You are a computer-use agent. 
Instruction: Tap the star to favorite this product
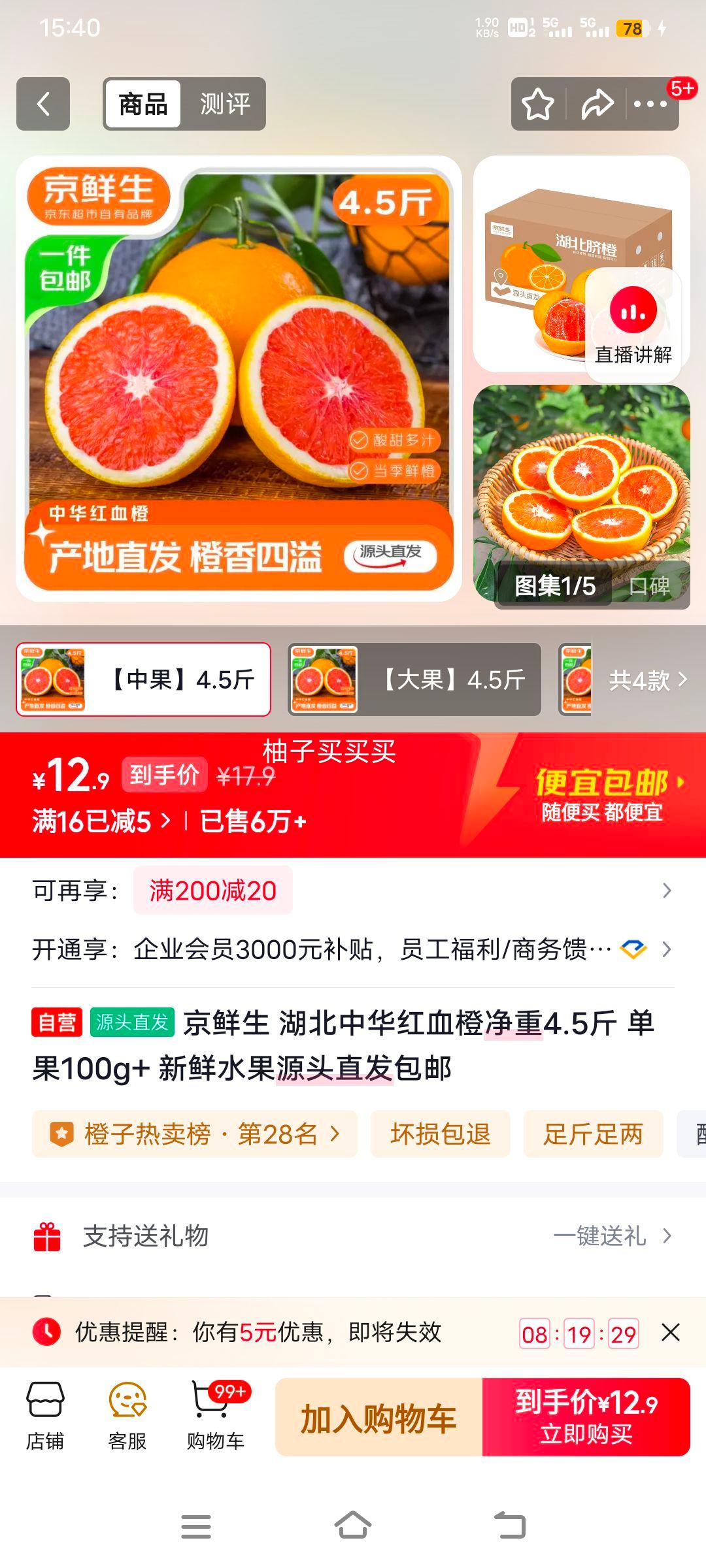536,103
